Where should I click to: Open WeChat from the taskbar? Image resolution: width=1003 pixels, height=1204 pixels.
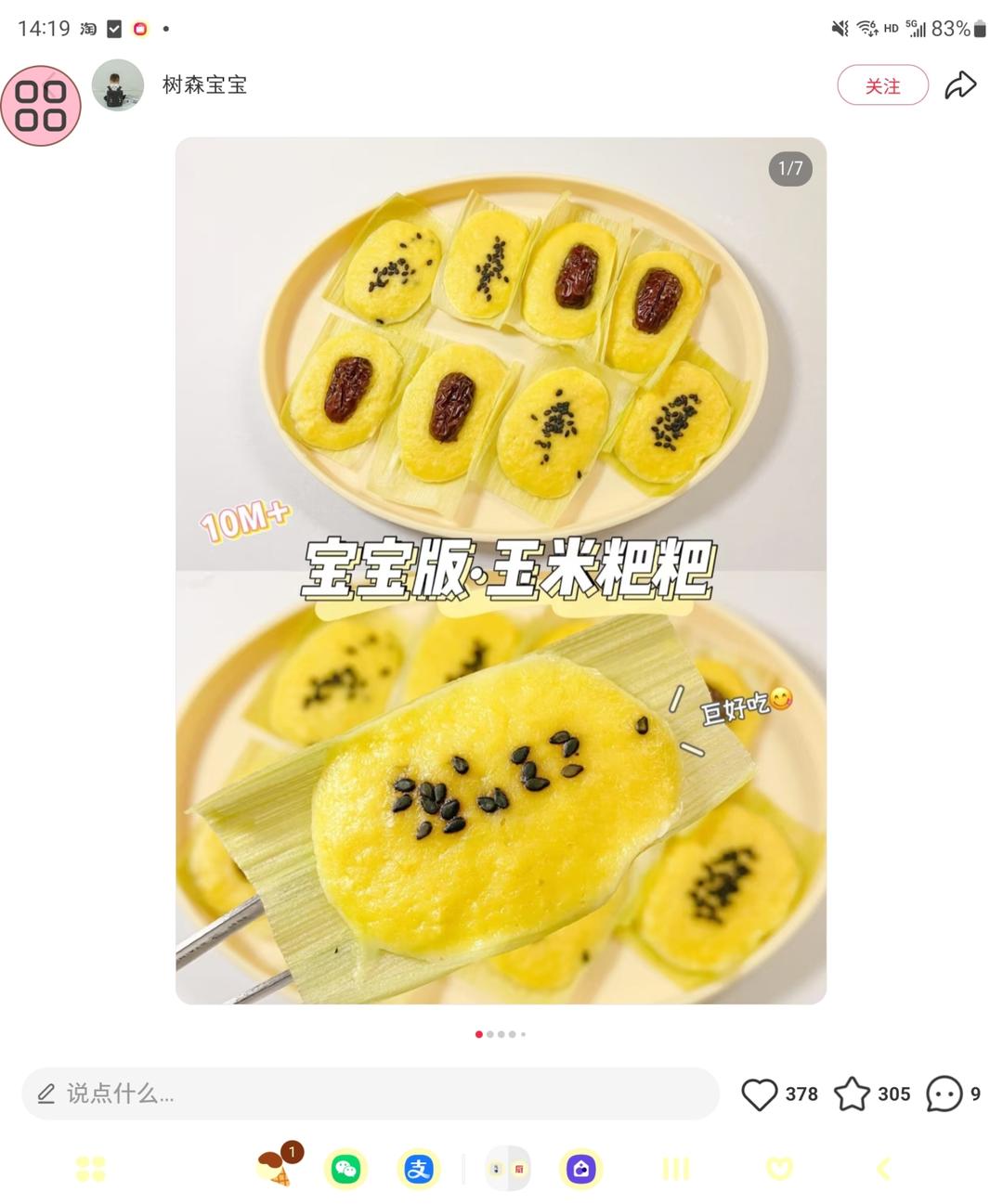pyautogui.click(x=346, y=1169)
